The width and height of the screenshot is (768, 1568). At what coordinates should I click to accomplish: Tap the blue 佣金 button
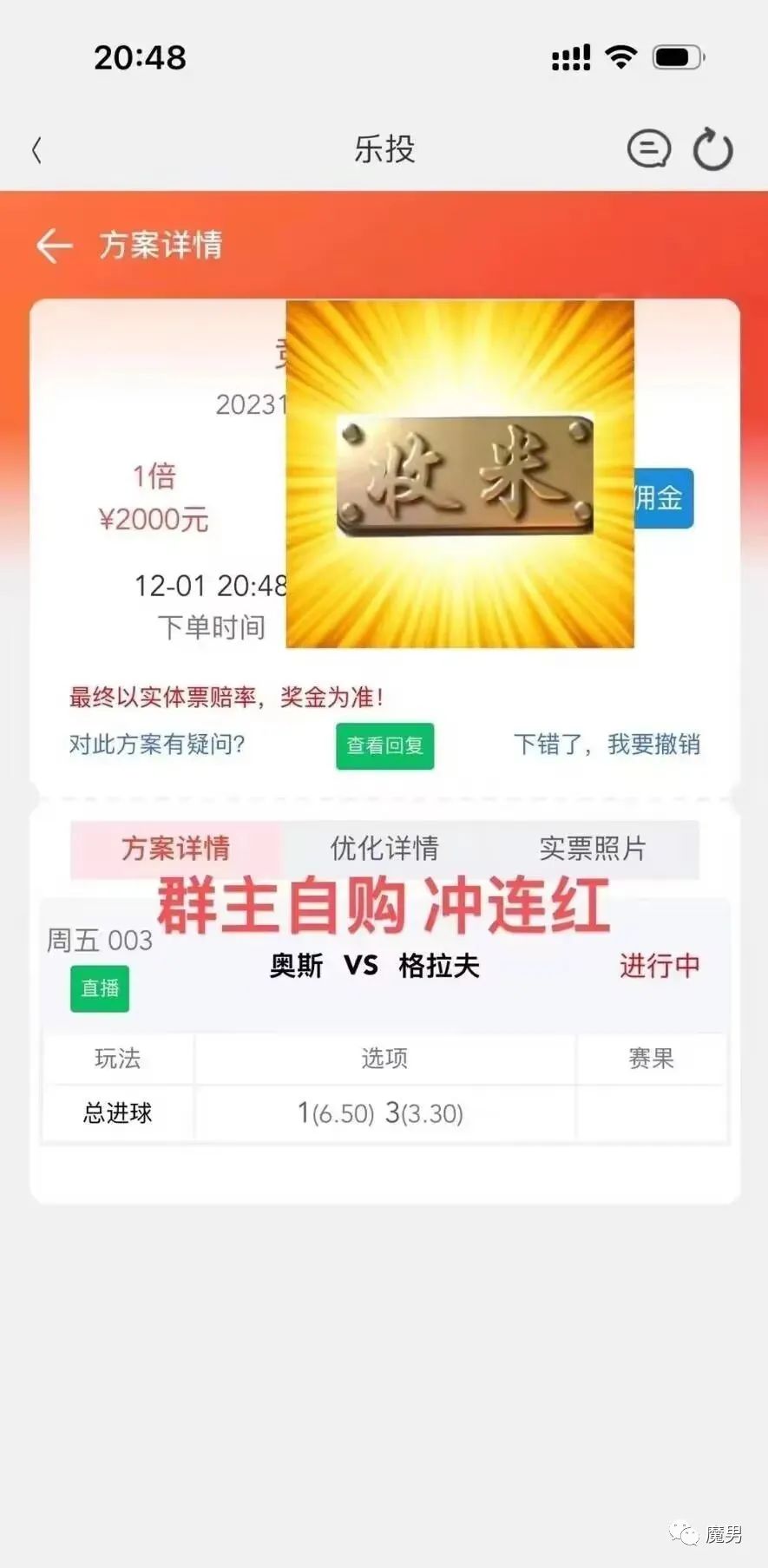(x=664, y=498)
